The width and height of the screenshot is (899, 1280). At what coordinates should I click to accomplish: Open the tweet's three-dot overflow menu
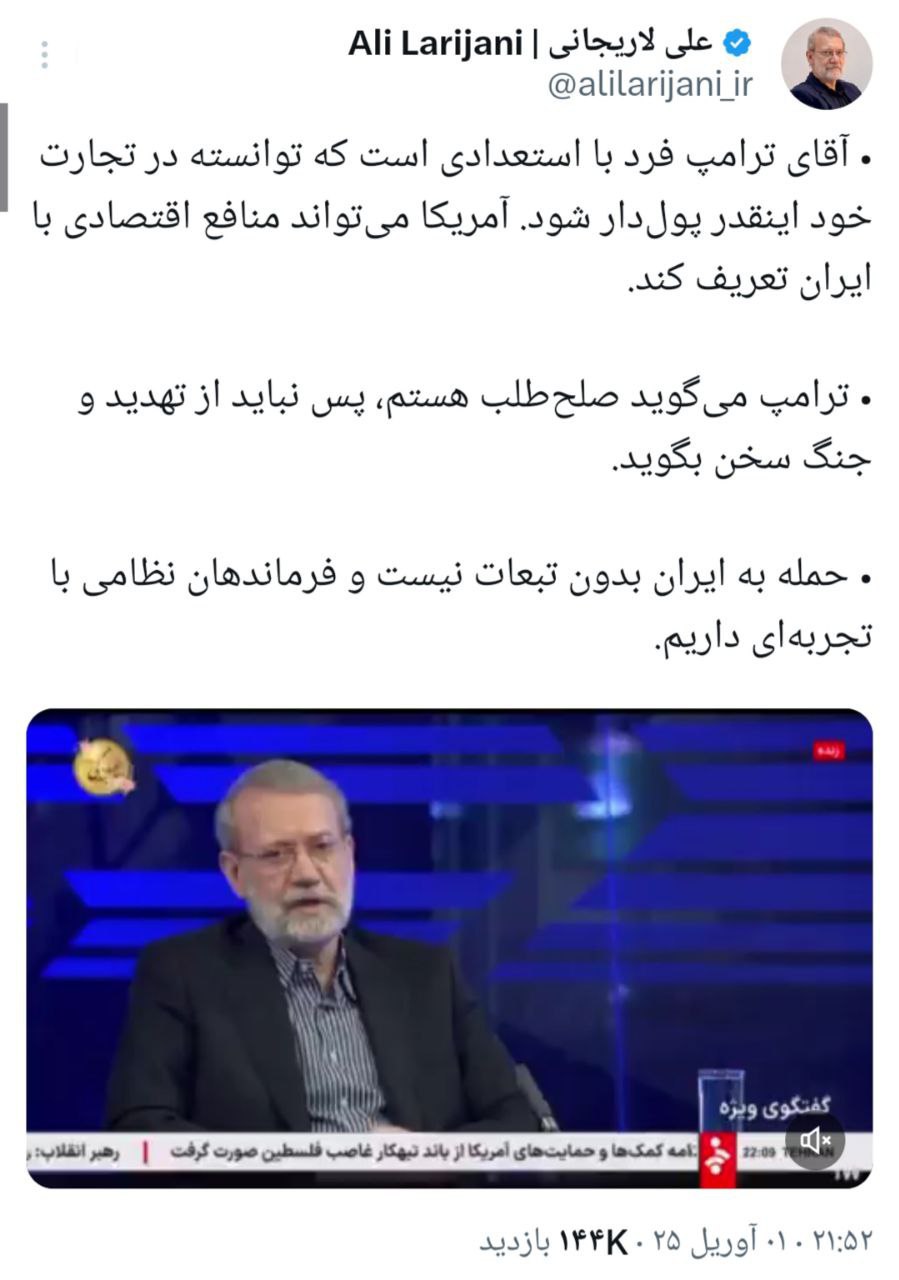point(45,55)
